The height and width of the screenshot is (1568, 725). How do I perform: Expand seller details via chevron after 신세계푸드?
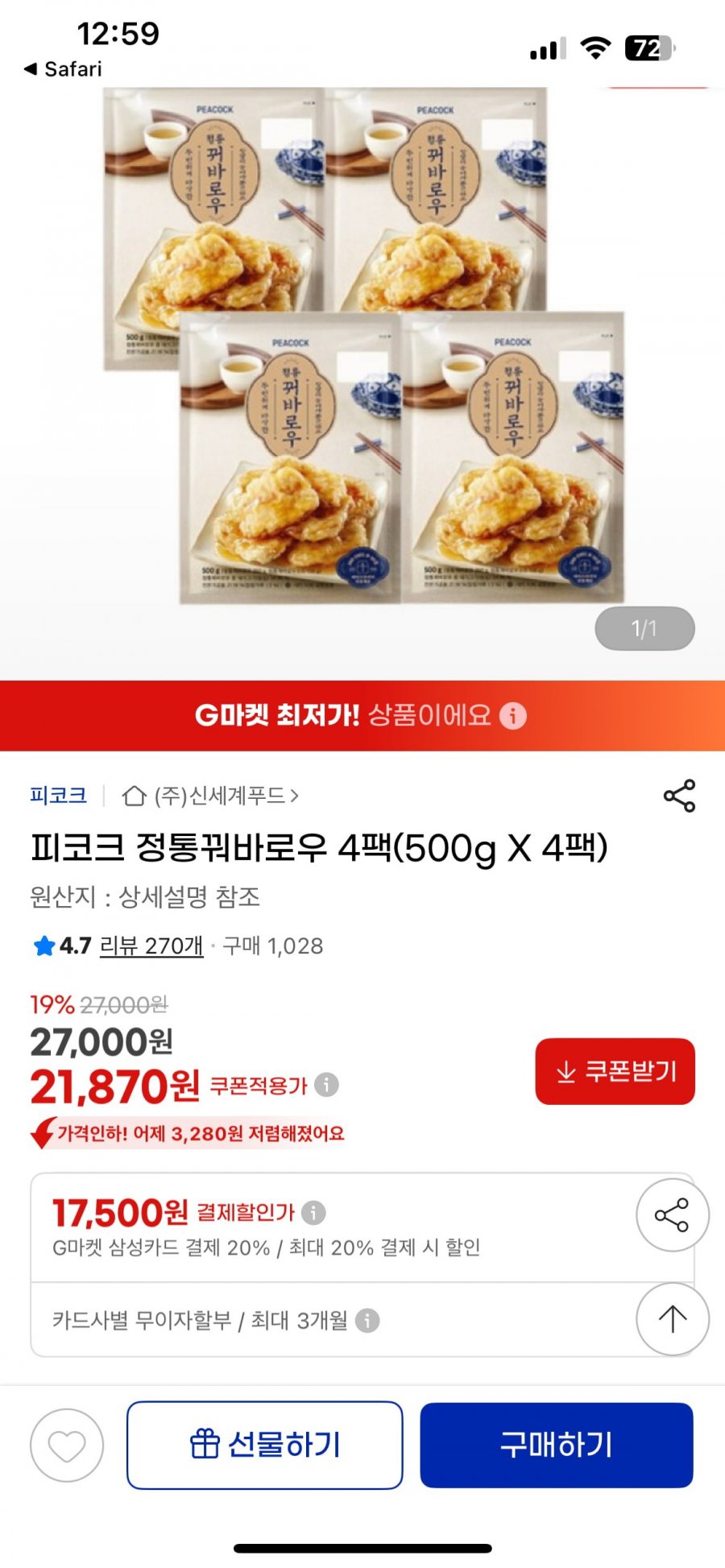click(296, 796)
